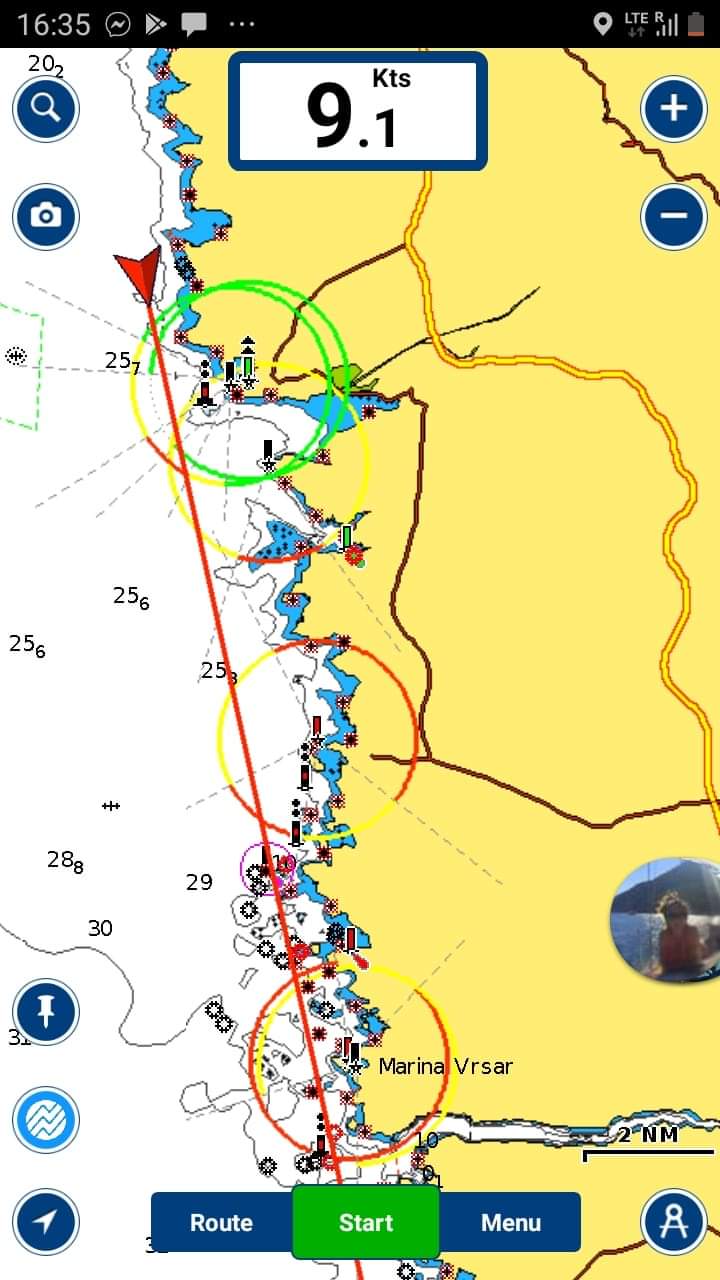
Task: Open the Route button
Action: pyautogui.click(x=221, y=1222)
